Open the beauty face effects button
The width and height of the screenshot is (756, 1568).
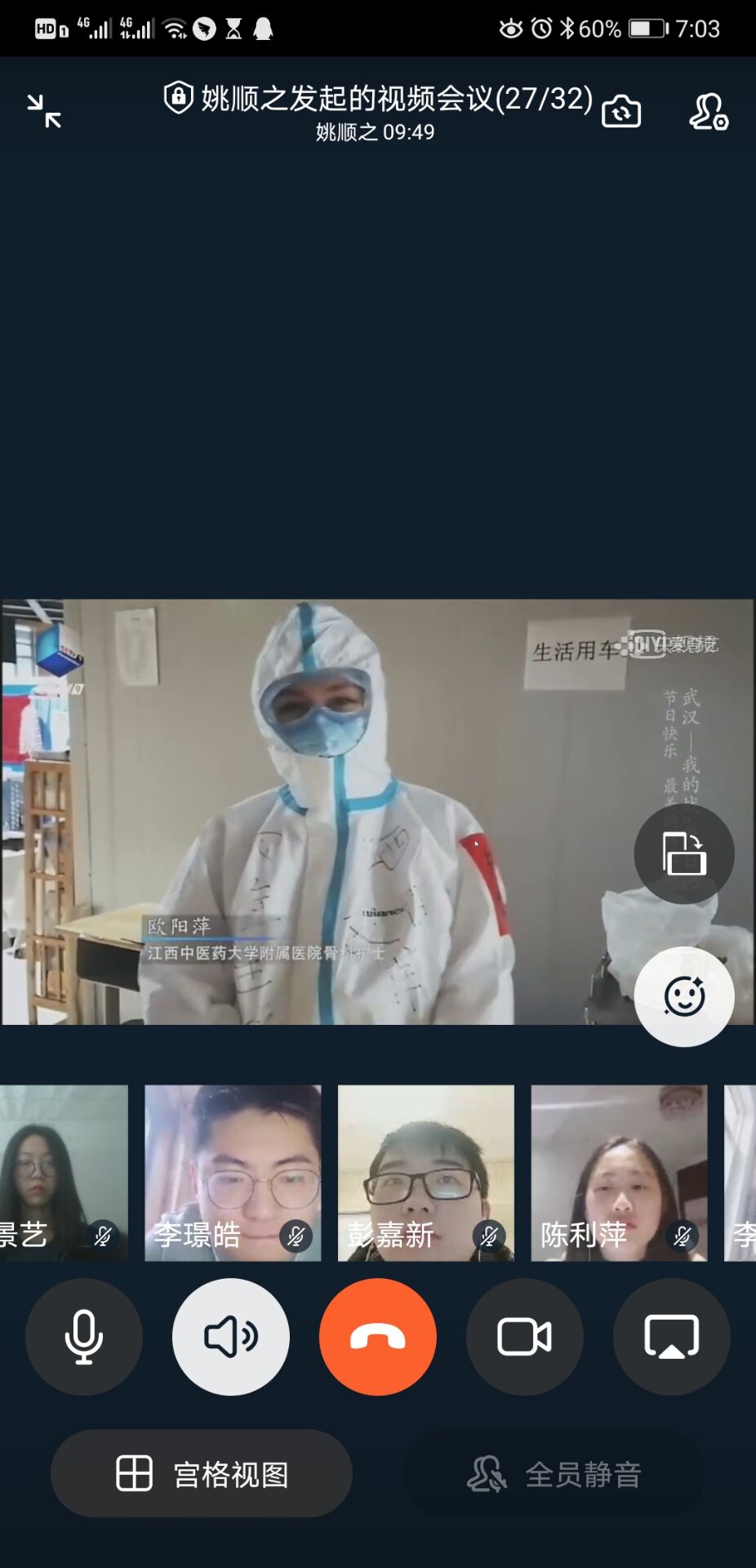click(684, 996)
